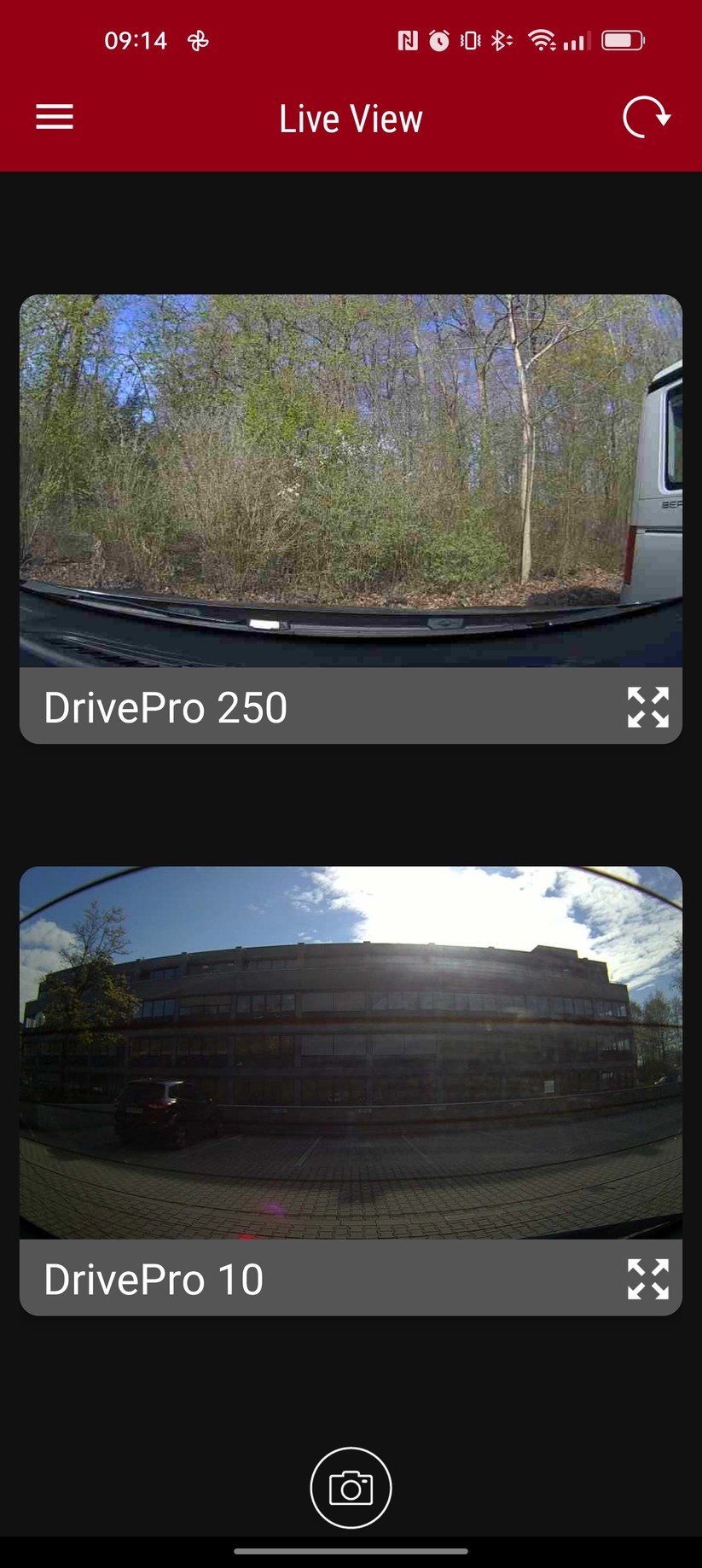Tap the Bluetooth status icon

coord(500,38)
